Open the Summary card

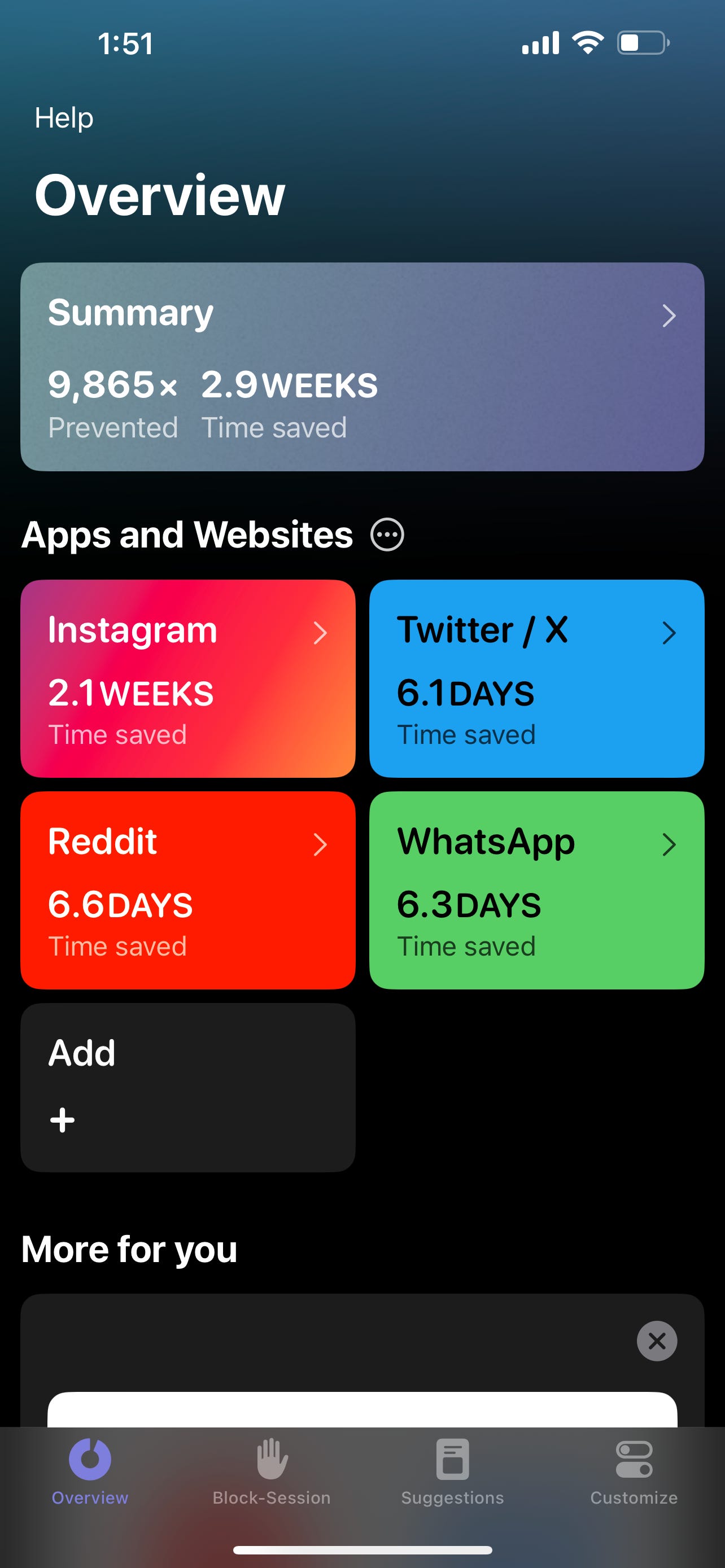tap(362, 366)
